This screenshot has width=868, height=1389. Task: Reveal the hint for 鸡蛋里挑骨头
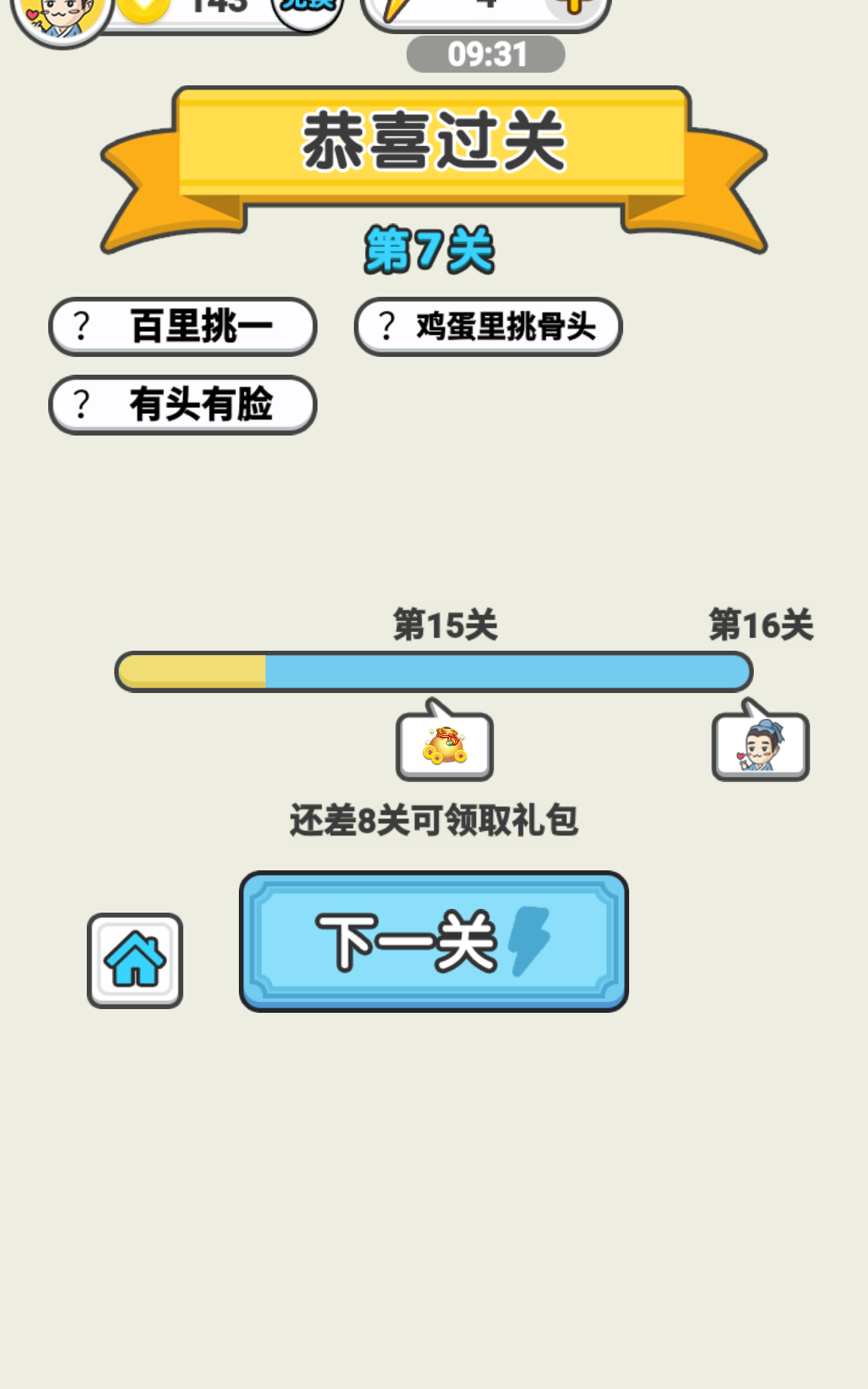pyautogui.click(x=385, y=326)
